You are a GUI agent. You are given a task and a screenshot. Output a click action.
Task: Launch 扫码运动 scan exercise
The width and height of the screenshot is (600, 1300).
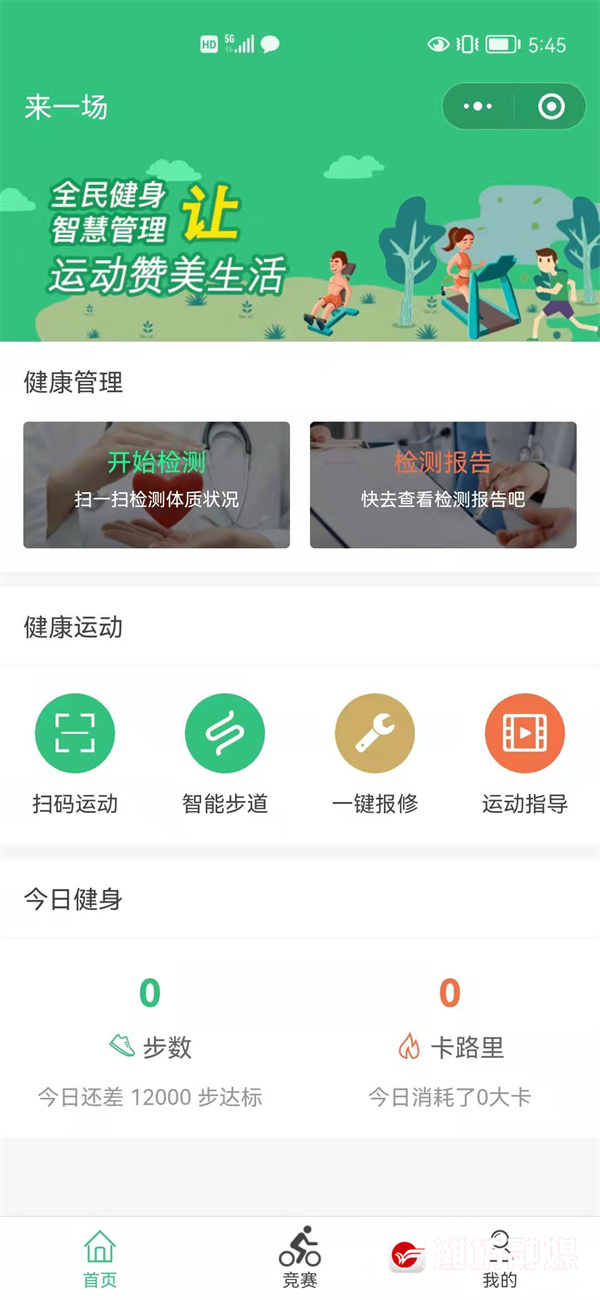coord(75,734)
